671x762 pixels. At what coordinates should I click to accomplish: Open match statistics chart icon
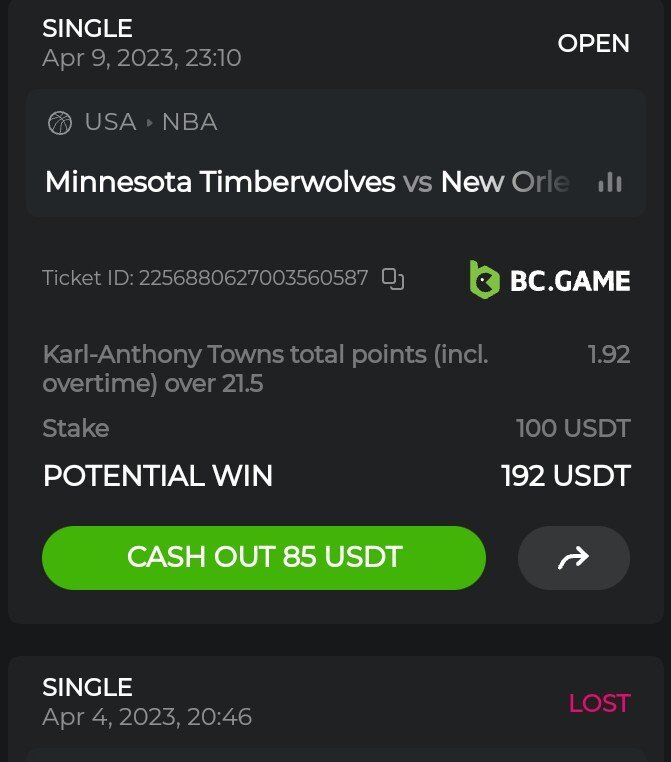(609, 182)
